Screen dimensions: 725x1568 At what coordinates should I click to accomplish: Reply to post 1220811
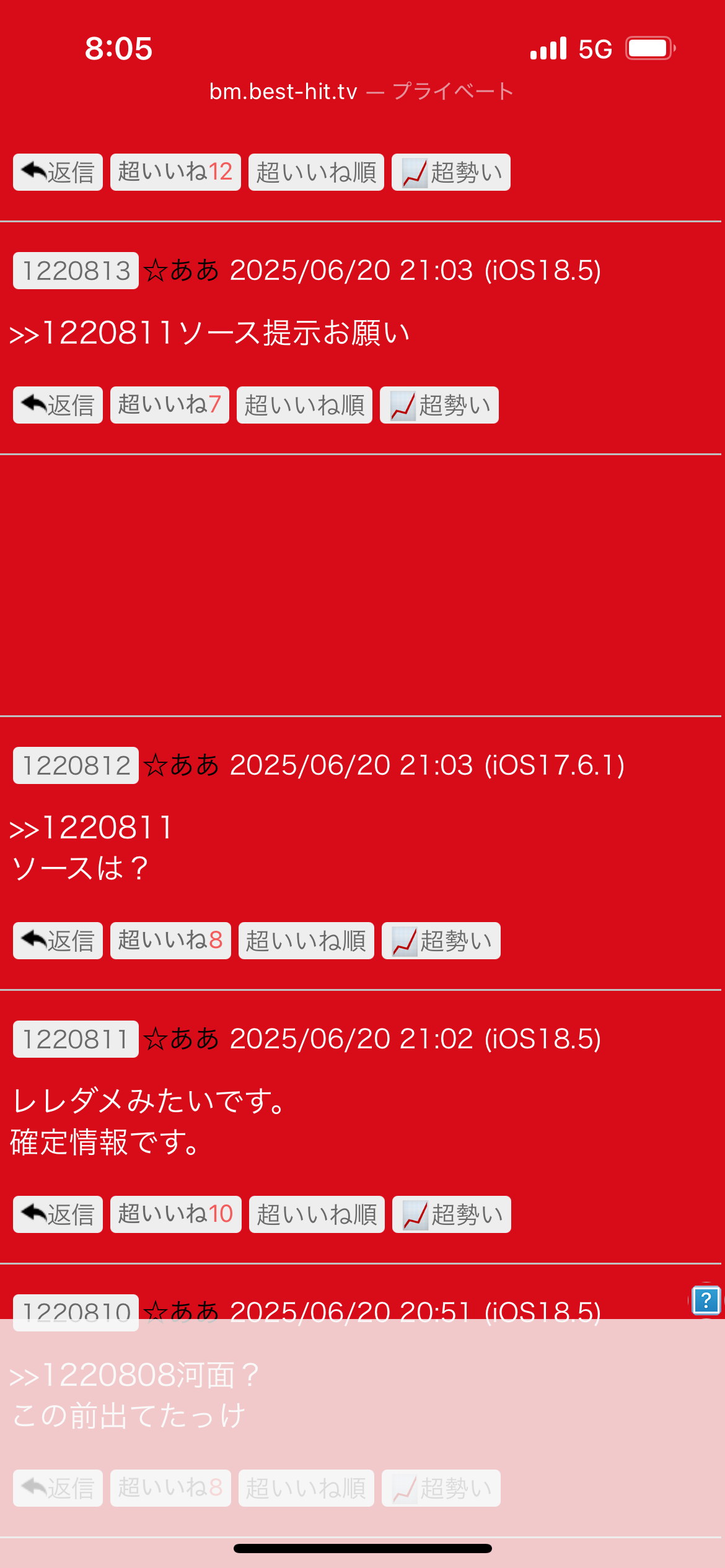pos(58,1214)
